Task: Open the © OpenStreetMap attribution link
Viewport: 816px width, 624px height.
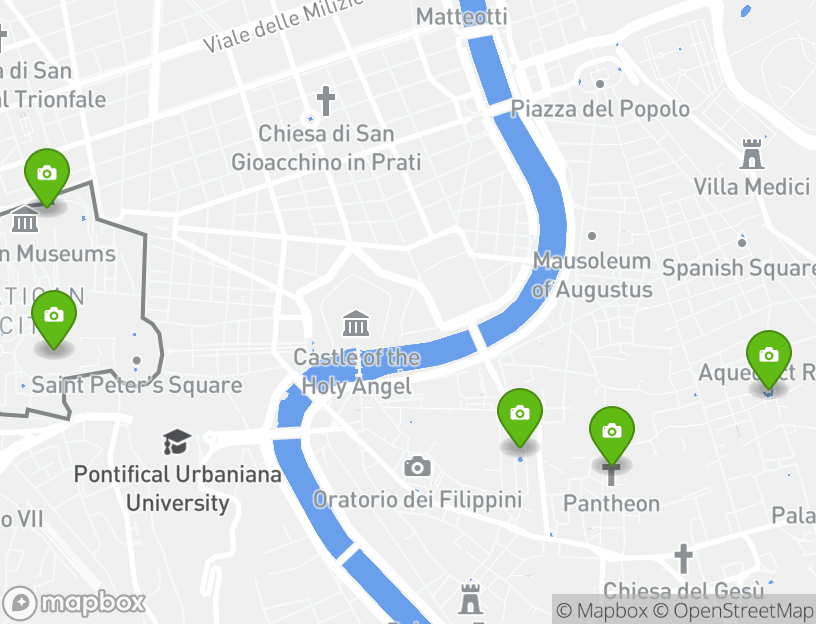Action: point(734,610)
